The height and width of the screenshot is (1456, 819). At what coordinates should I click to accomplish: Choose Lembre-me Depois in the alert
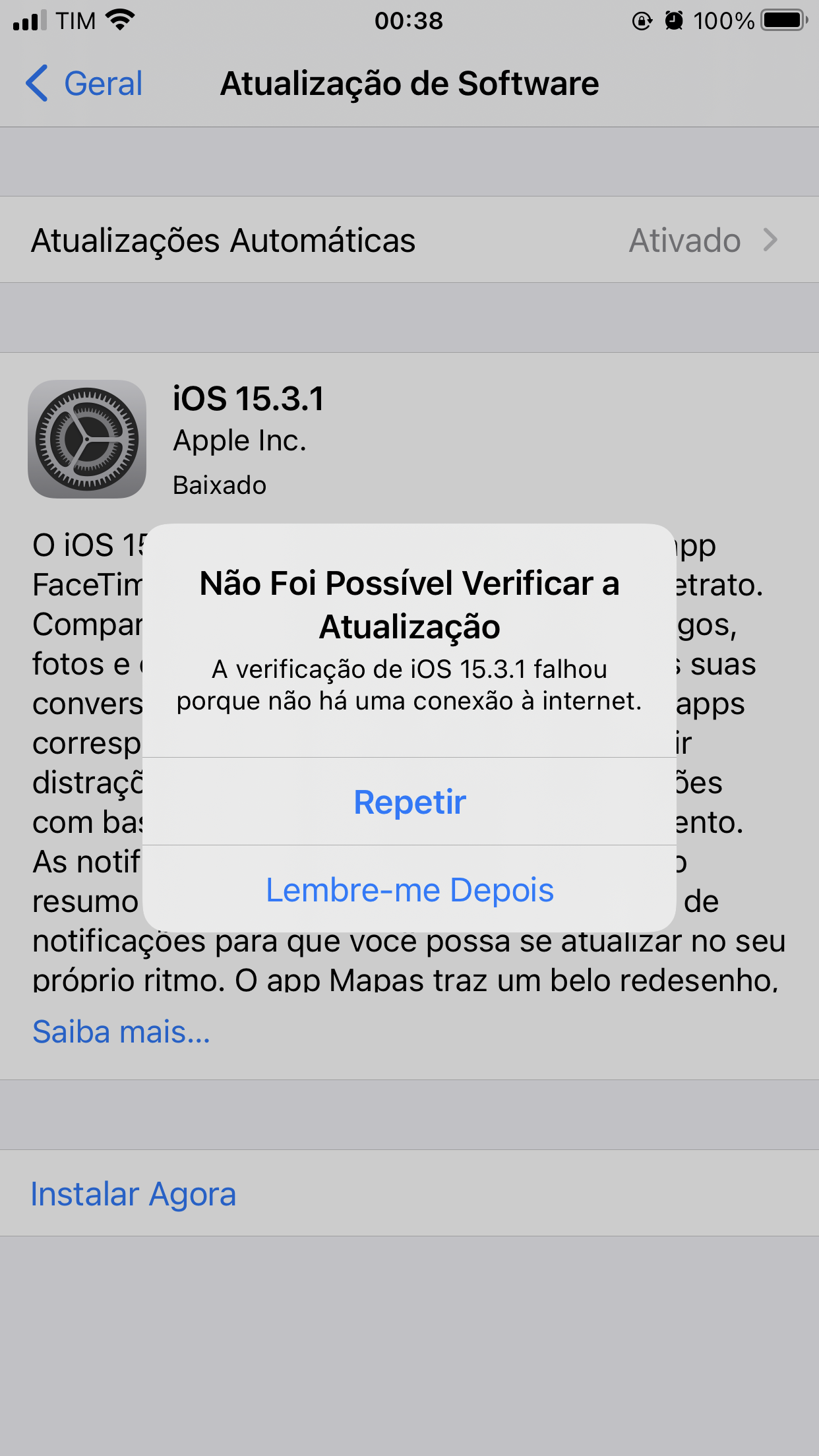tap(409, 890)
